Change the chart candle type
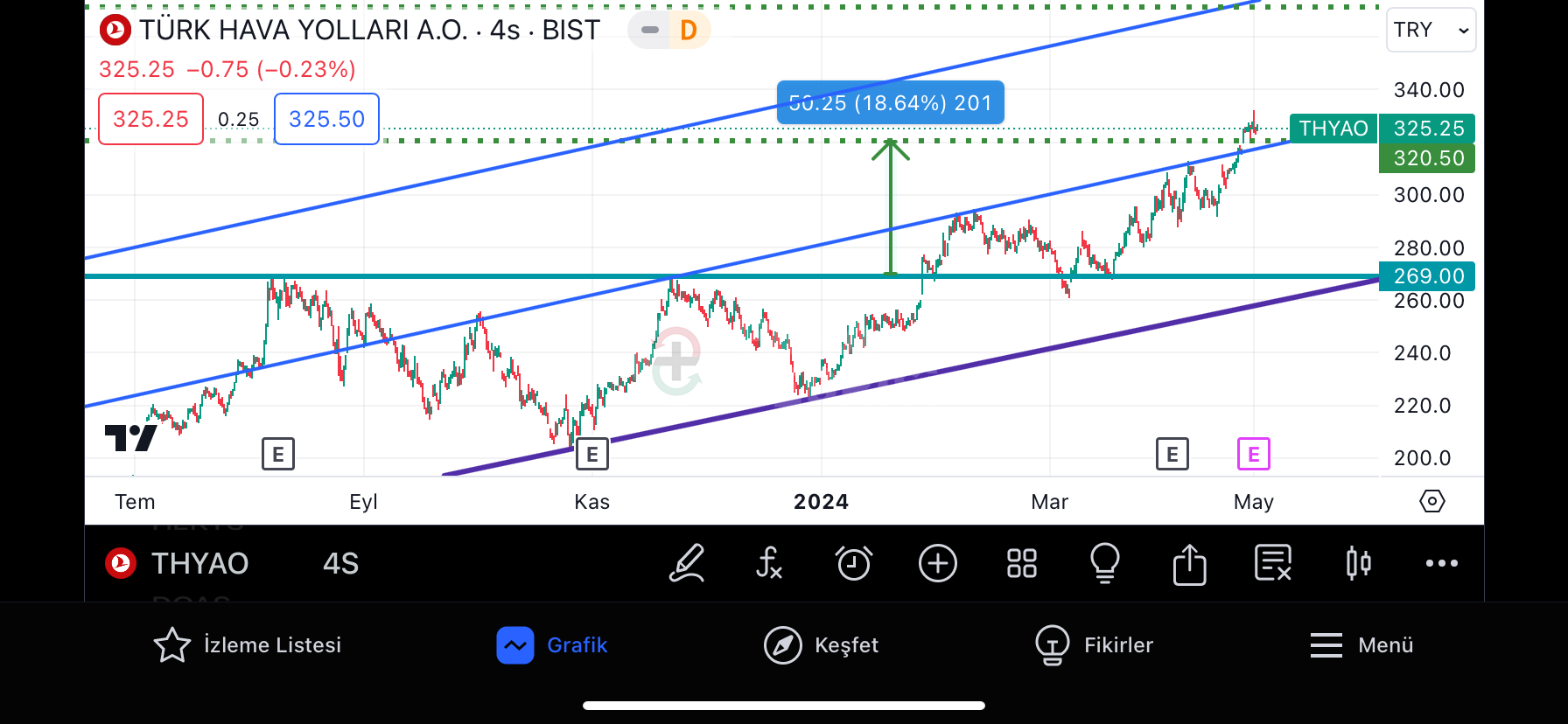1568x724 pixels. [1358, 564]
